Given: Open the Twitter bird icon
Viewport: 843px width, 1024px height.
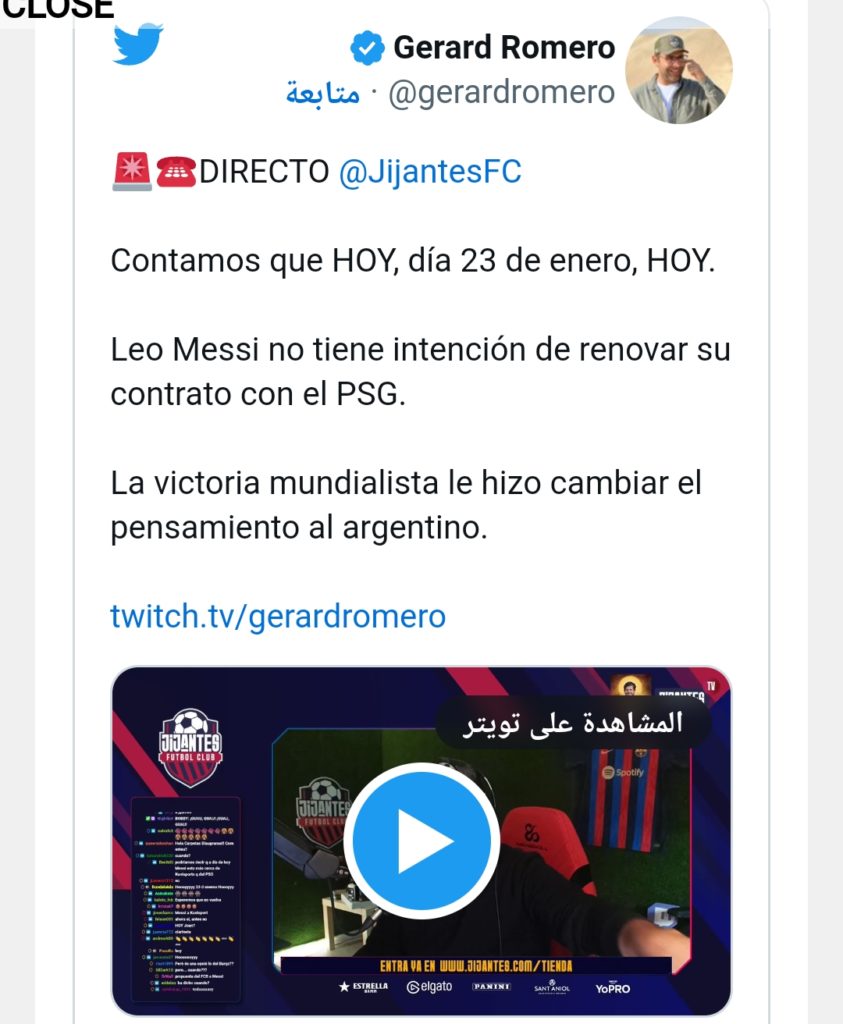Looking at the screenshot, I should (138, 46).
